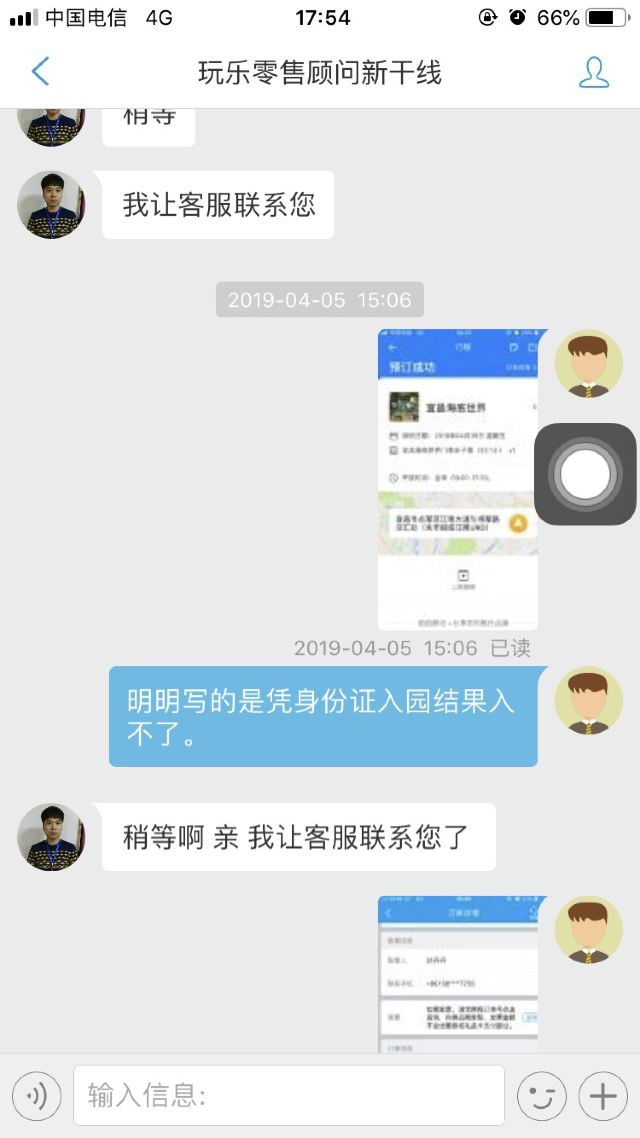Open the plus attachments menu

click(602, 1096)
